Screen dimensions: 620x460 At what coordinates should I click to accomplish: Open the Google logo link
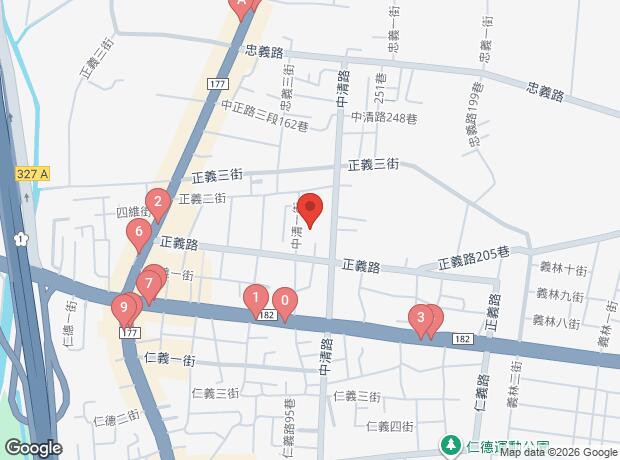coord(32,448)
